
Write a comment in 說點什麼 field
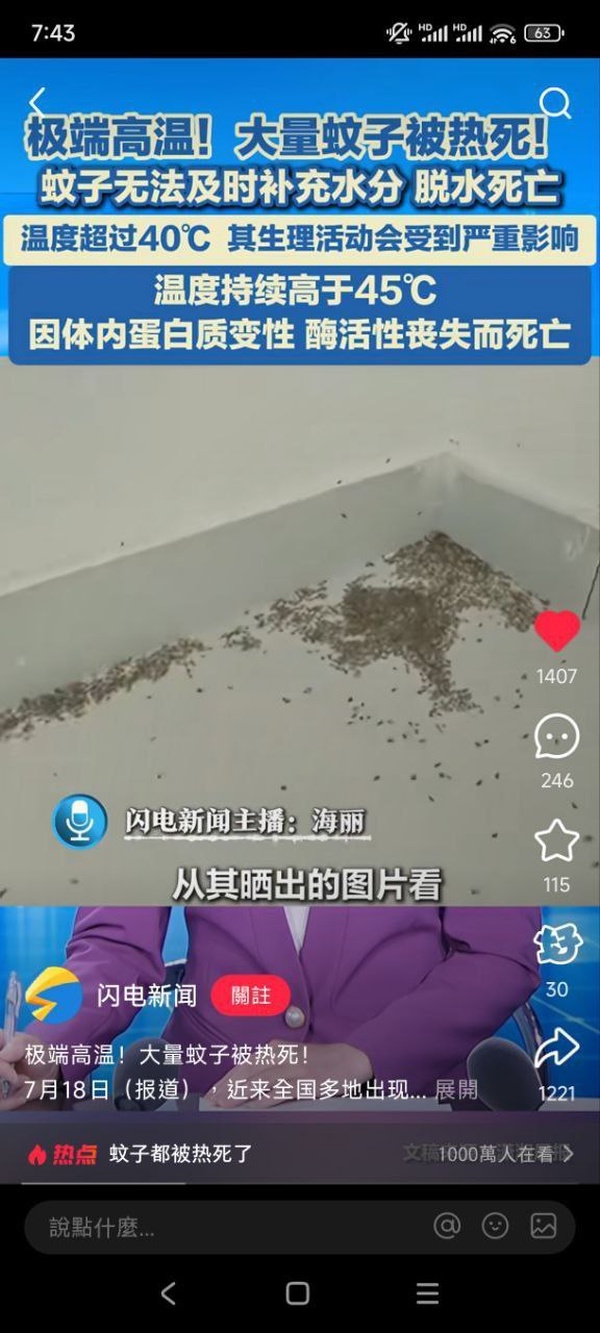pos(220,1227)
